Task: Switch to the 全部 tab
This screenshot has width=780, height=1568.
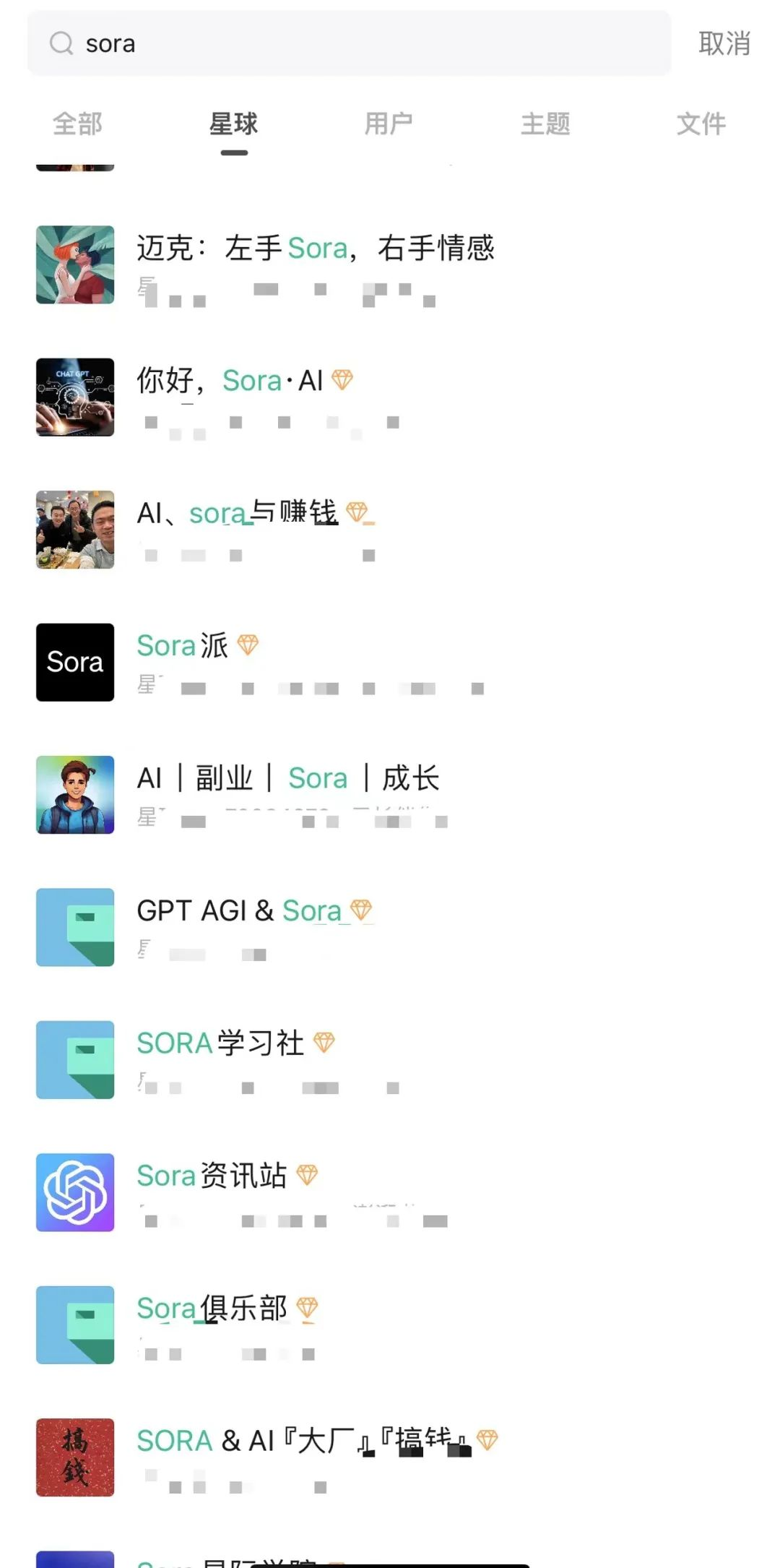Action: 78,124
